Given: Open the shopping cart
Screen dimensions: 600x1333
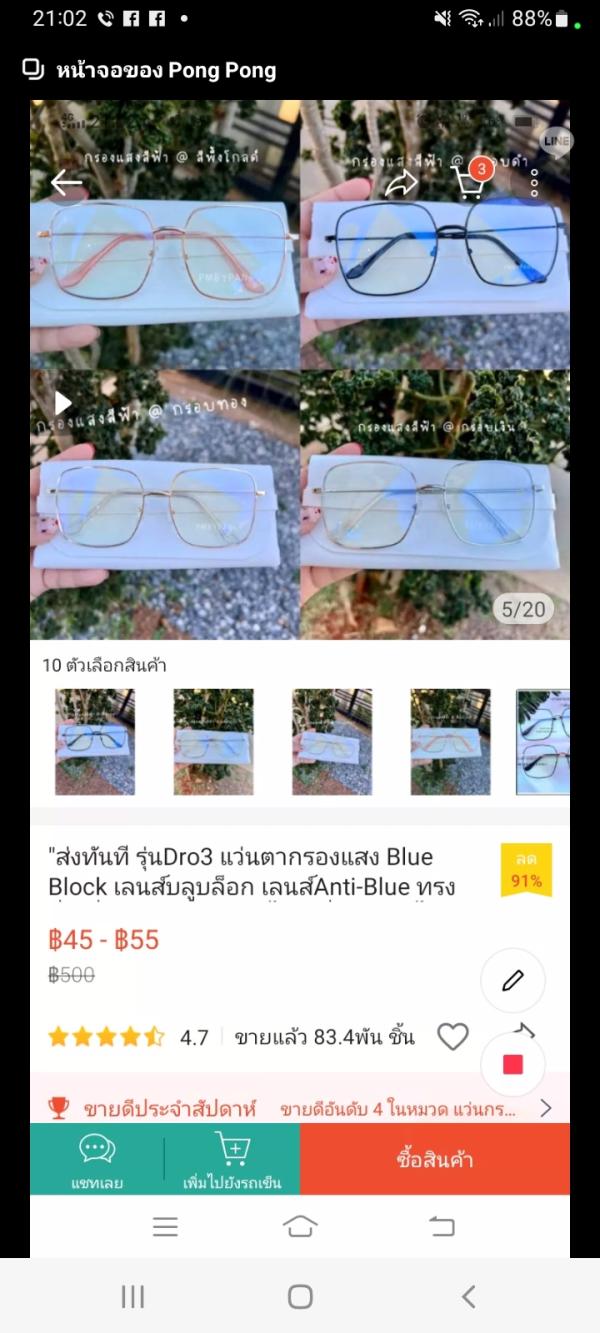Looking at the screenshot, I should (468, 182).
